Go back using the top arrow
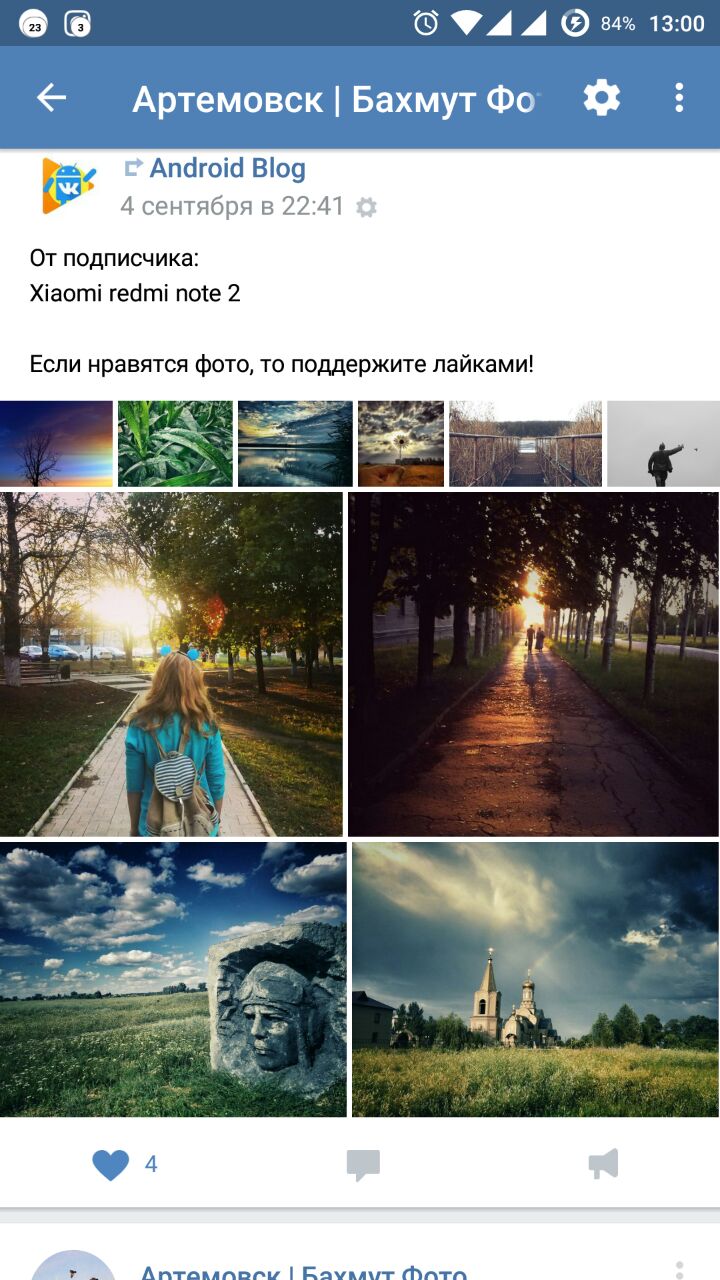Screen dimensions: 720x1280 [51, 97]
